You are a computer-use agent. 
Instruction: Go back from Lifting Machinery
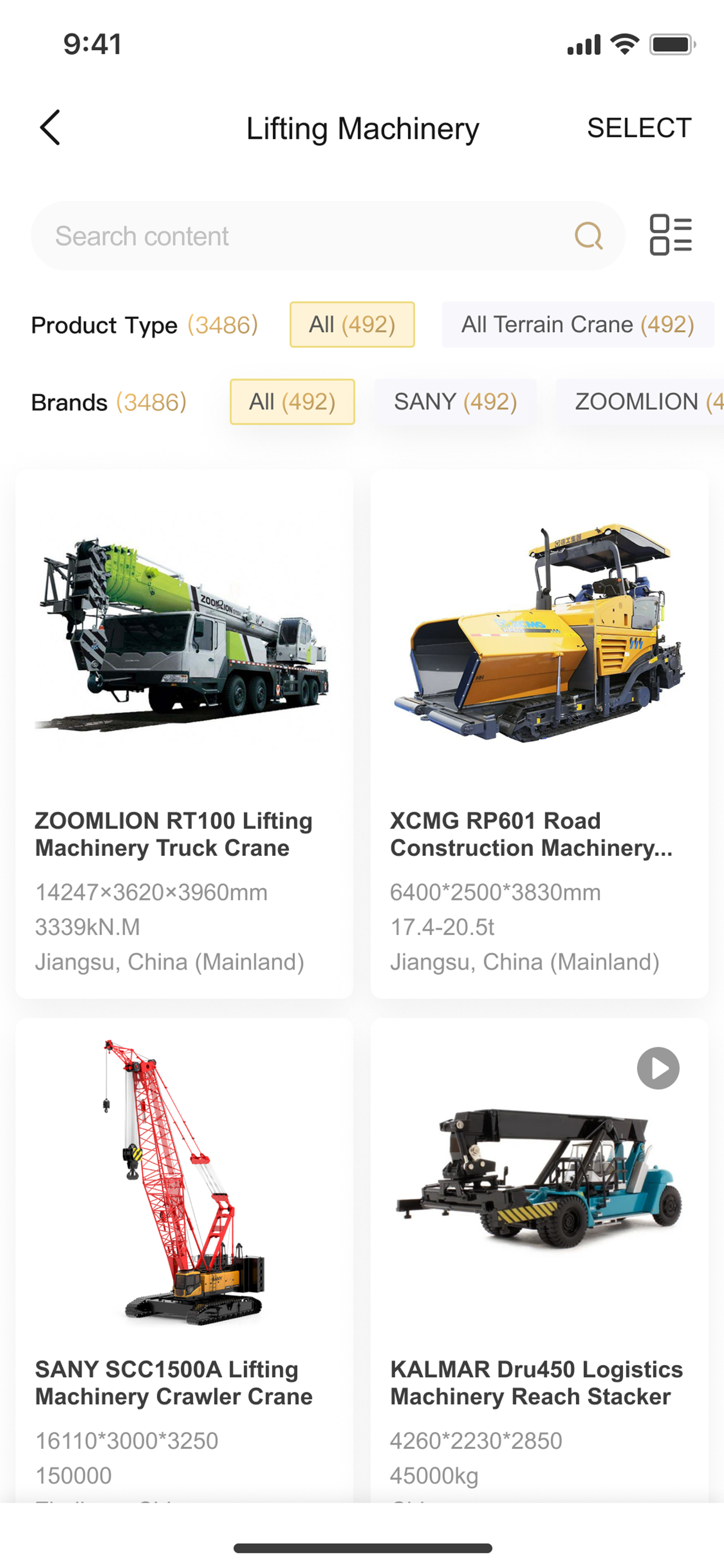(50, 128)
